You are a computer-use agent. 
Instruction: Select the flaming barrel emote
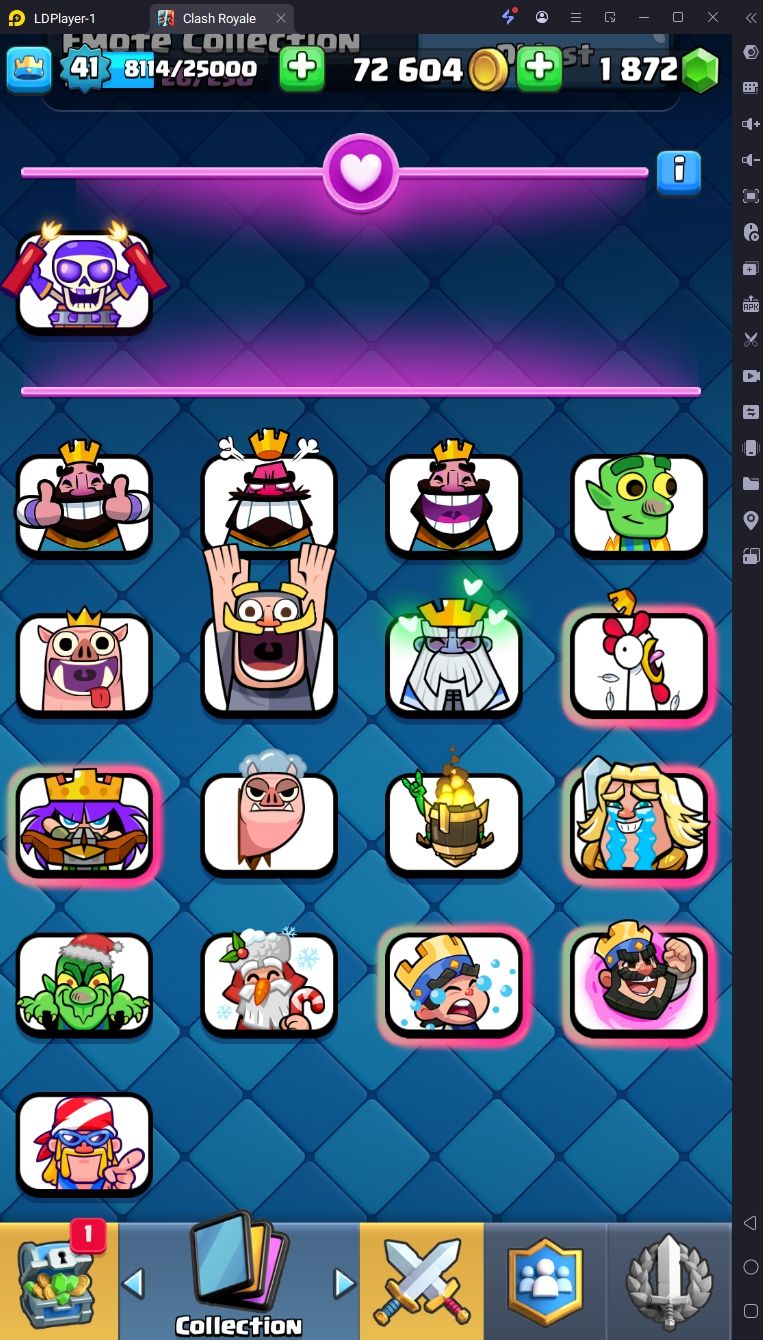coord(453,822)
